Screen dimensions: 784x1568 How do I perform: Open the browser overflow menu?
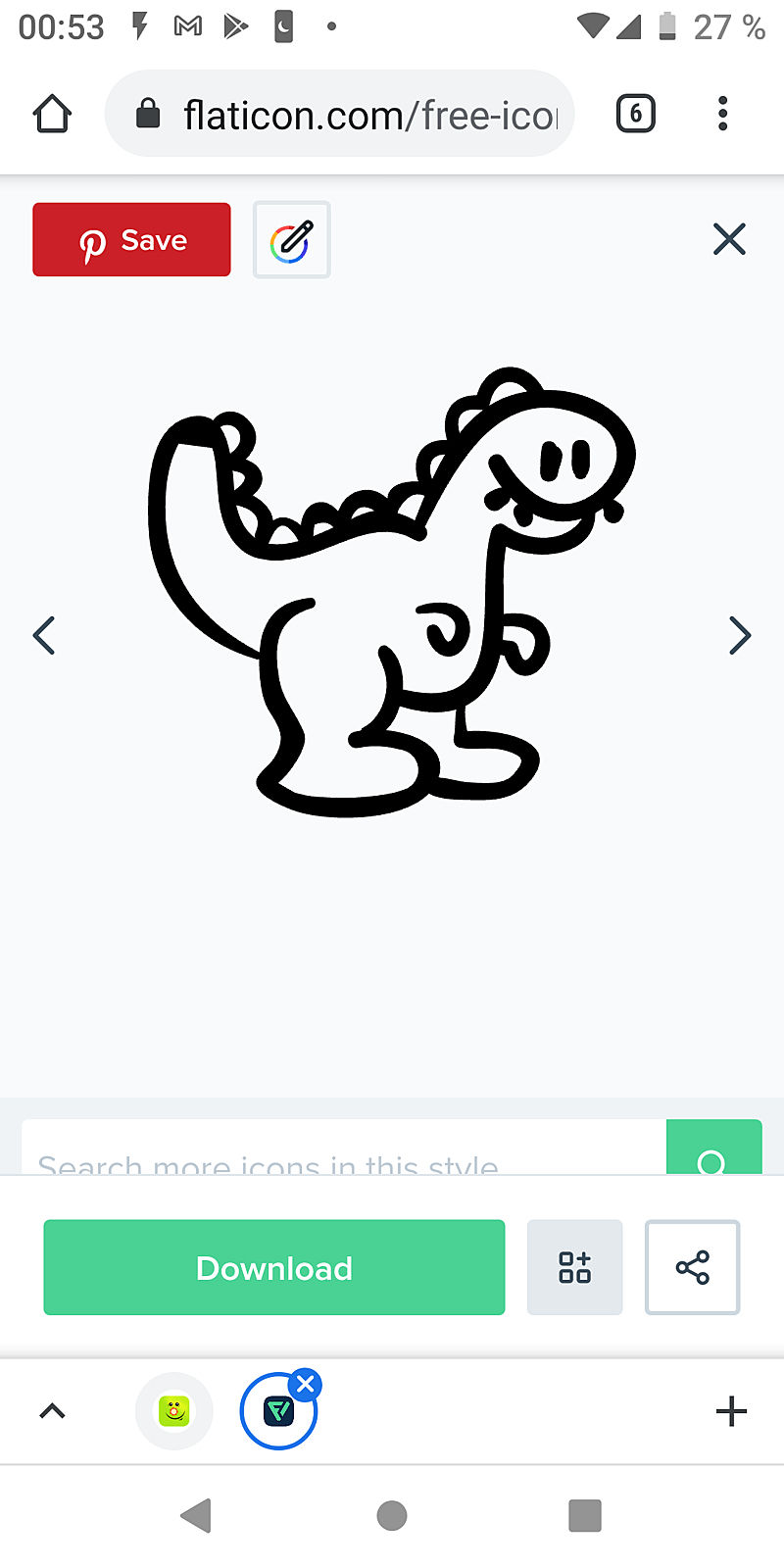(722, 114)
